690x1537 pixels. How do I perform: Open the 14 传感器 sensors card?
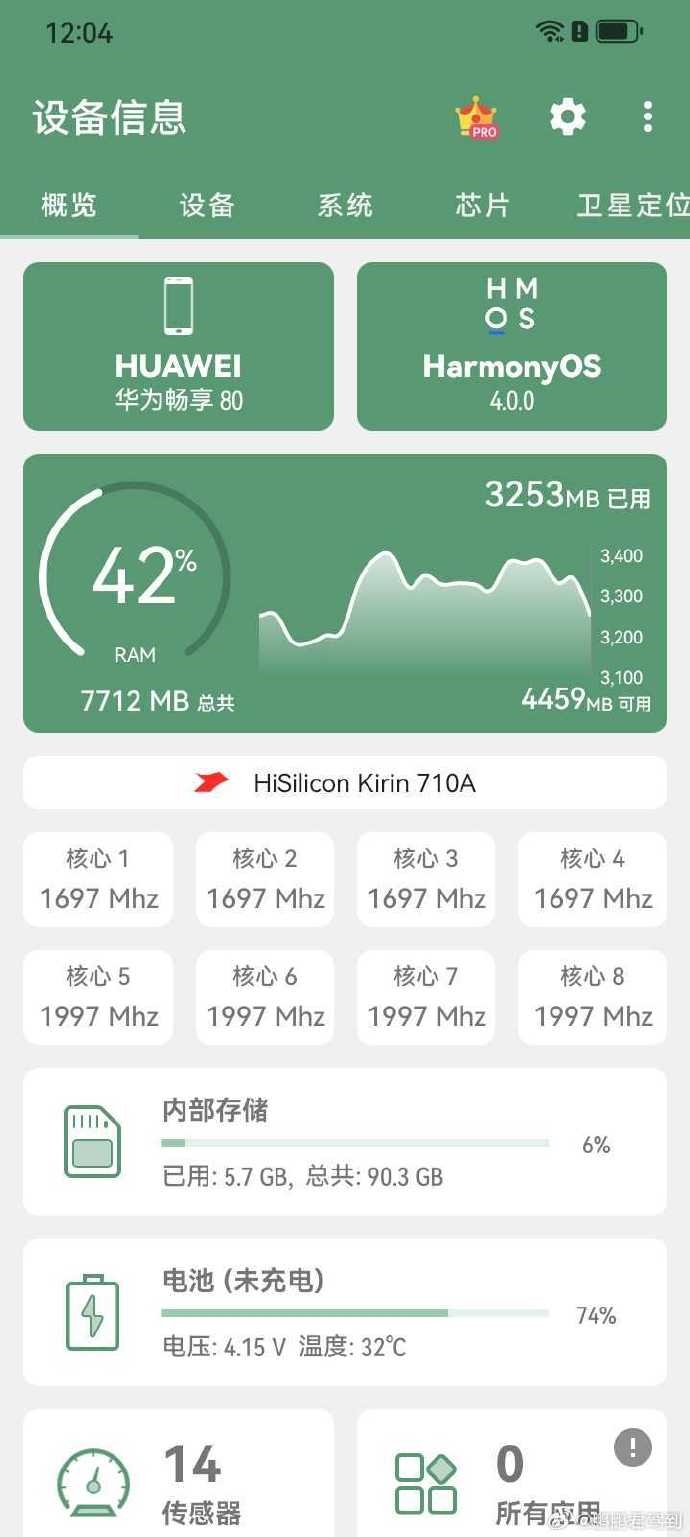[x=178, y=1475]
